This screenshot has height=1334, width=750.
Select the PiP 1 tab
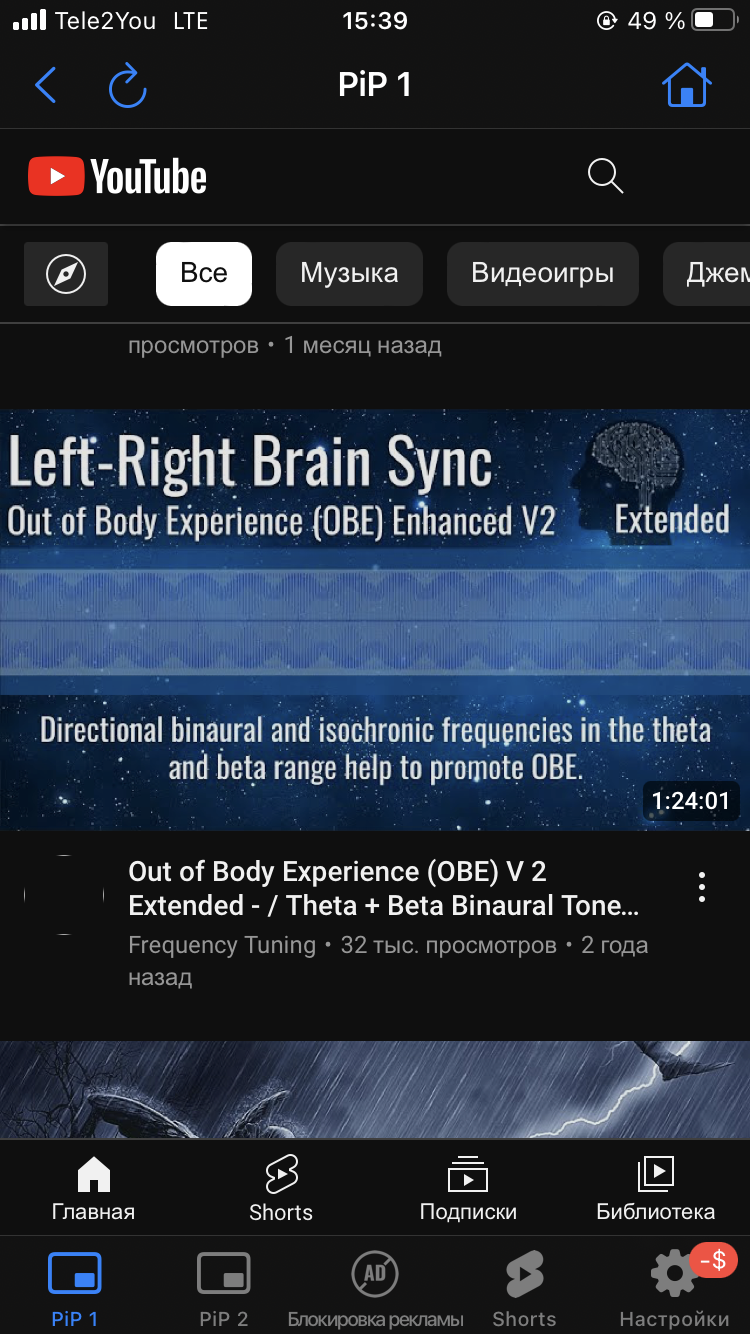click(75, 1288)
